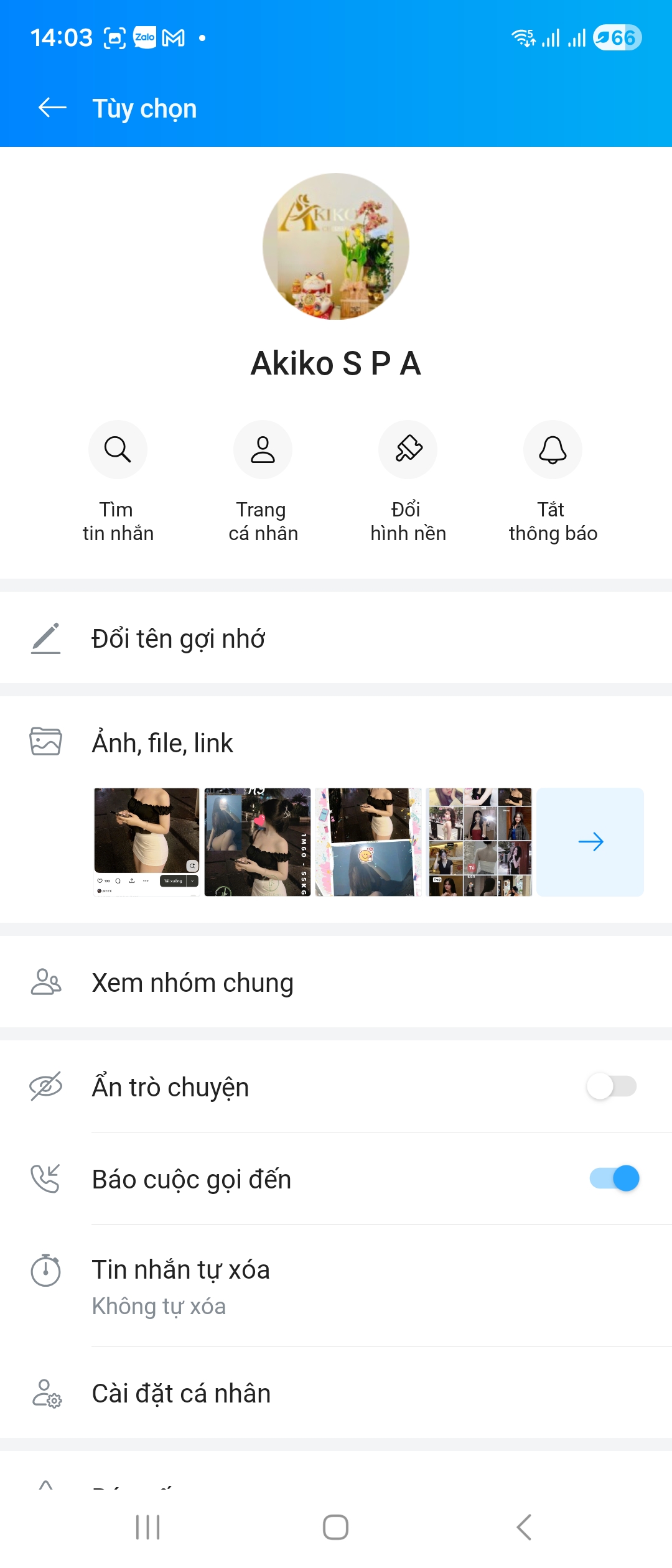The image size is (672, 1568).
Task: Change chat wallpaper via Đổi hình nền
Action: (408, 450)
